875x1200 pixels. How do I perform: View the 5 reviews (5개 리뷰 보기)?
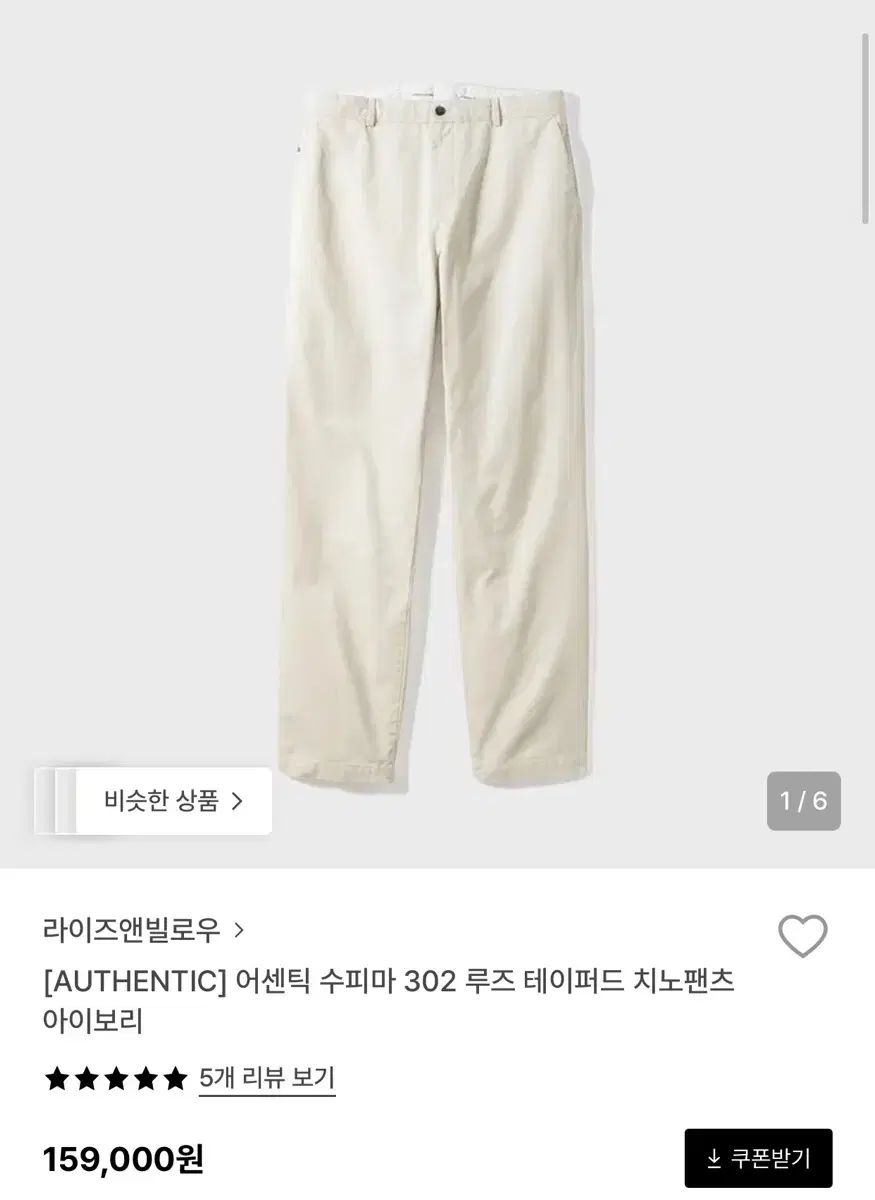click(267, 1078)
